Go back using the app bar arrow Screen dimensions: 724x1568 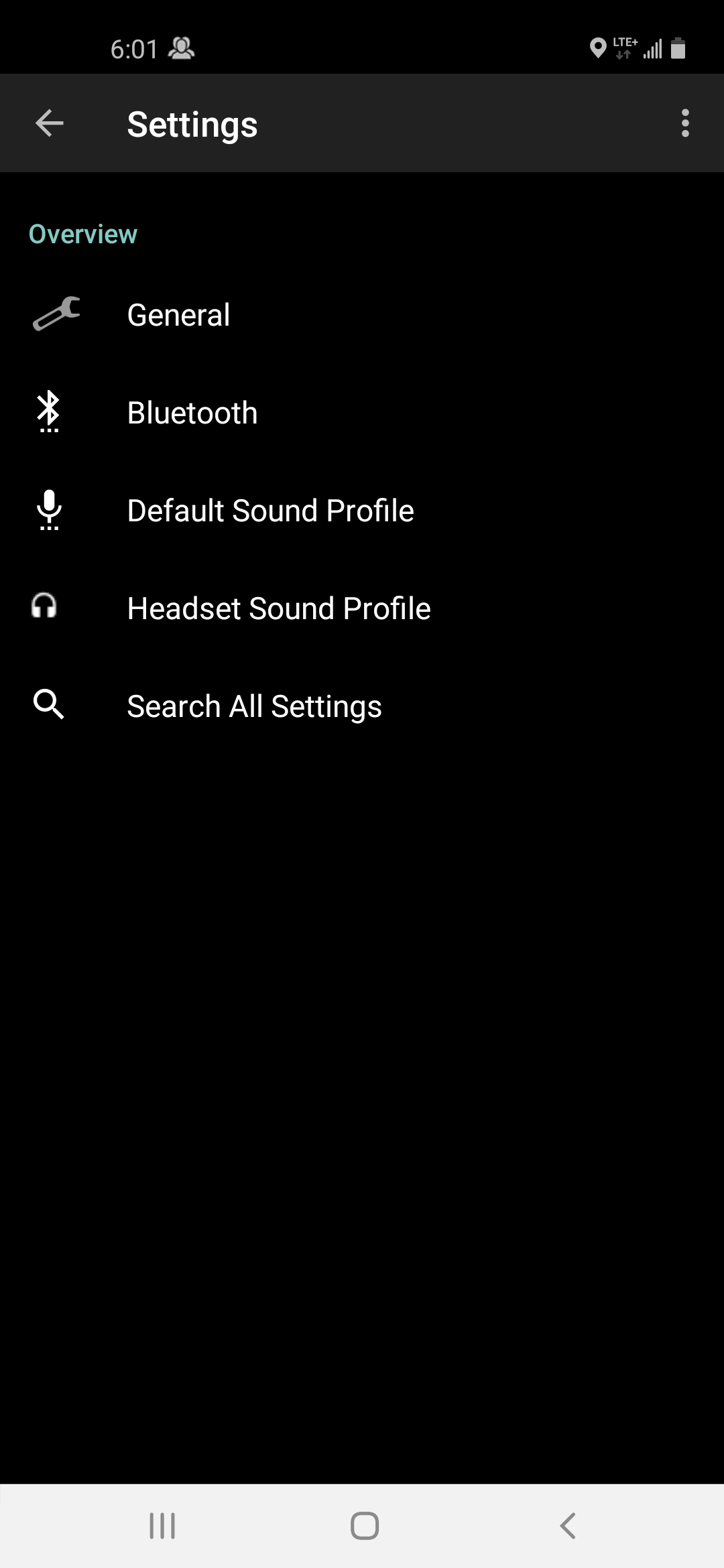tap(50, 123)
